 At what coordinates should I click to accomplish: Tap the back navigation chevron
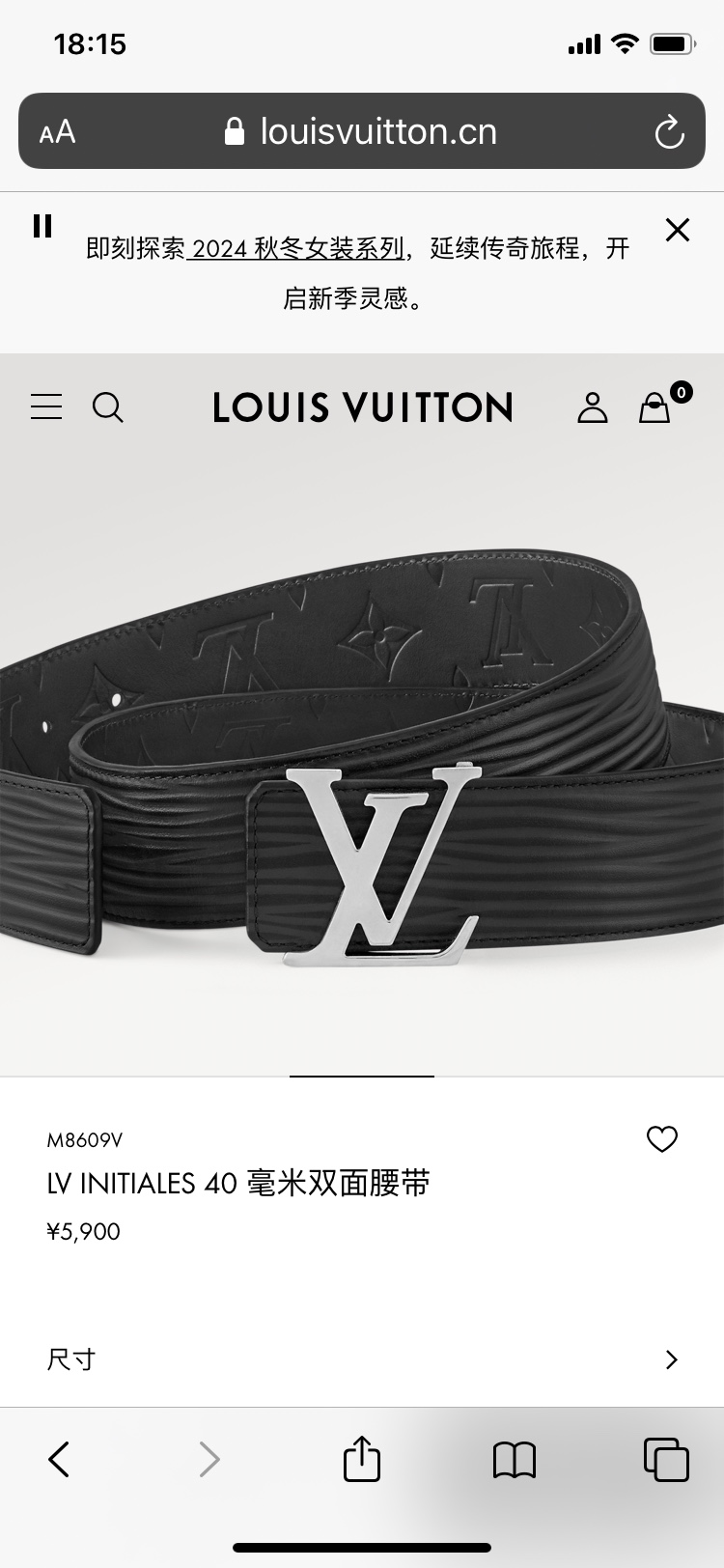pyautogui.click(x=60, y=1461)
